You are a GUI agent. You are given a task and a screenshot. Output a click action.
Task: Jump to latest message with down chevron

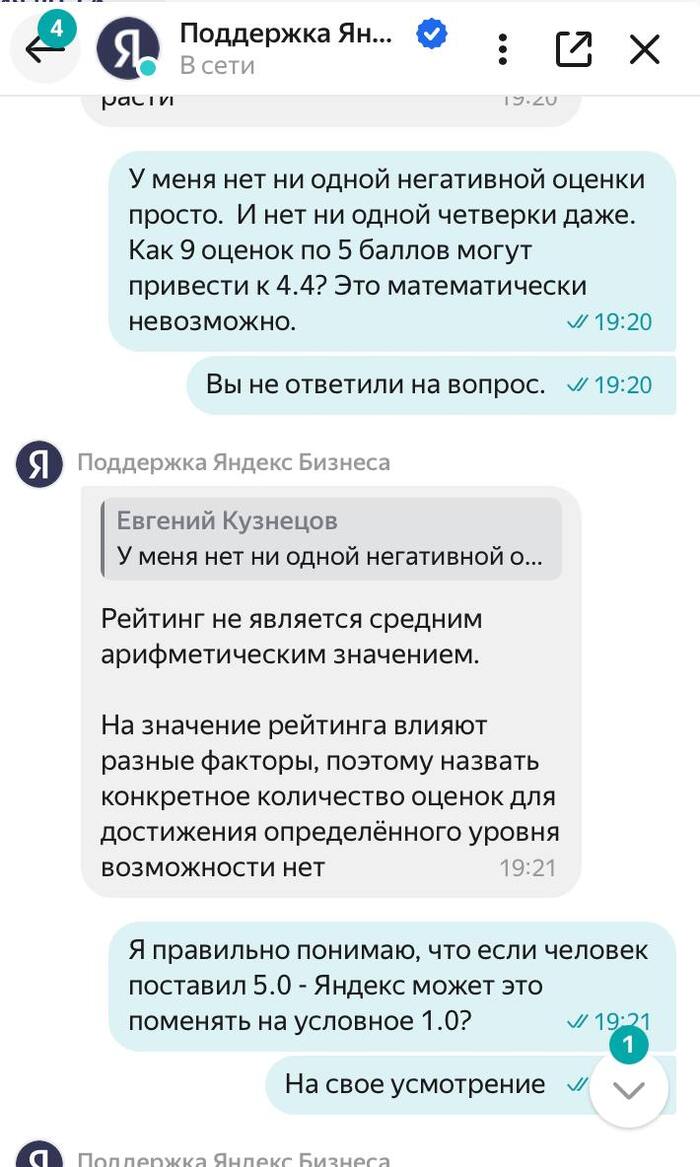[628, 1090]
